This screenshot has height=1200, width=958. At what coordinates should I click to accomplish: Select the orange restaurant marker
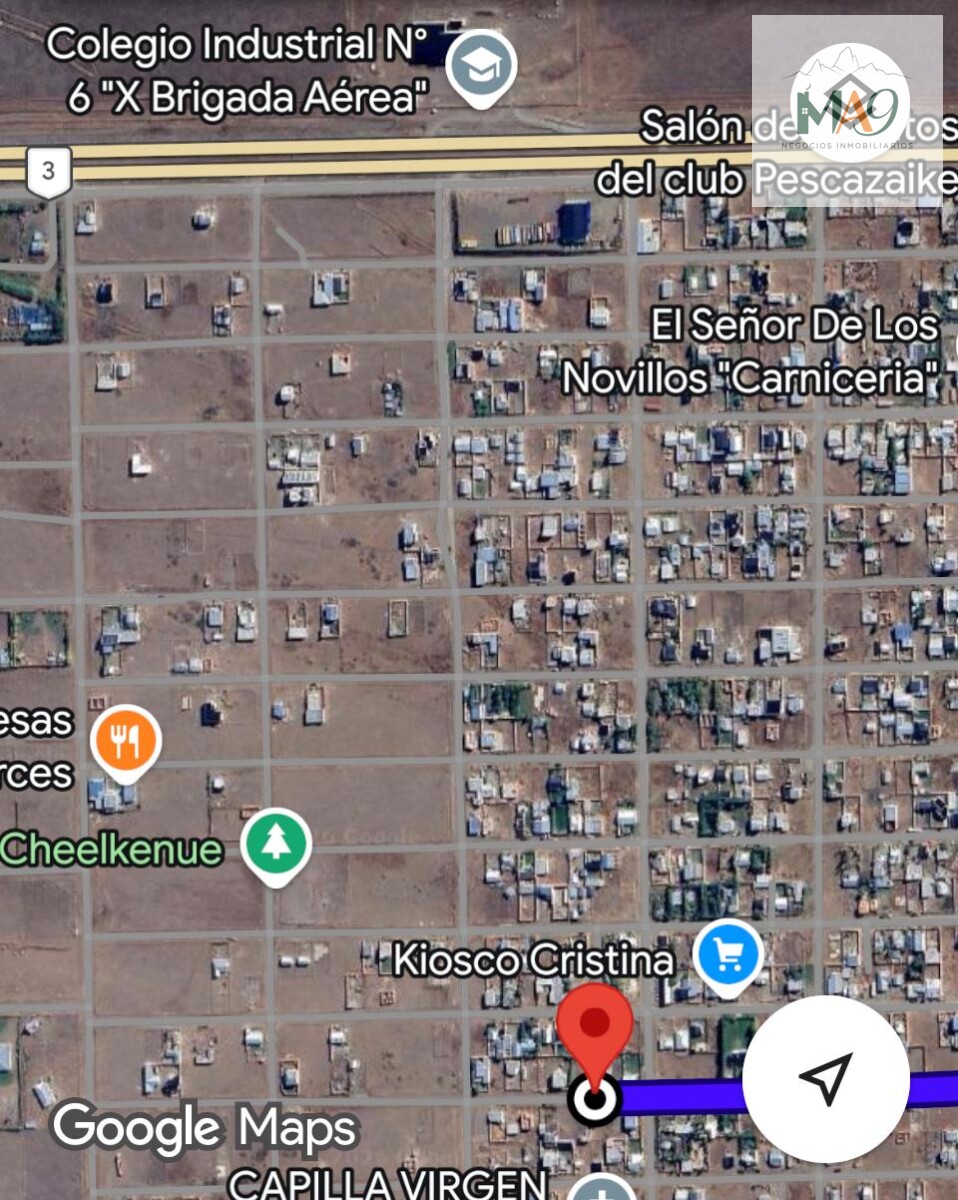[x=125, y=742]
